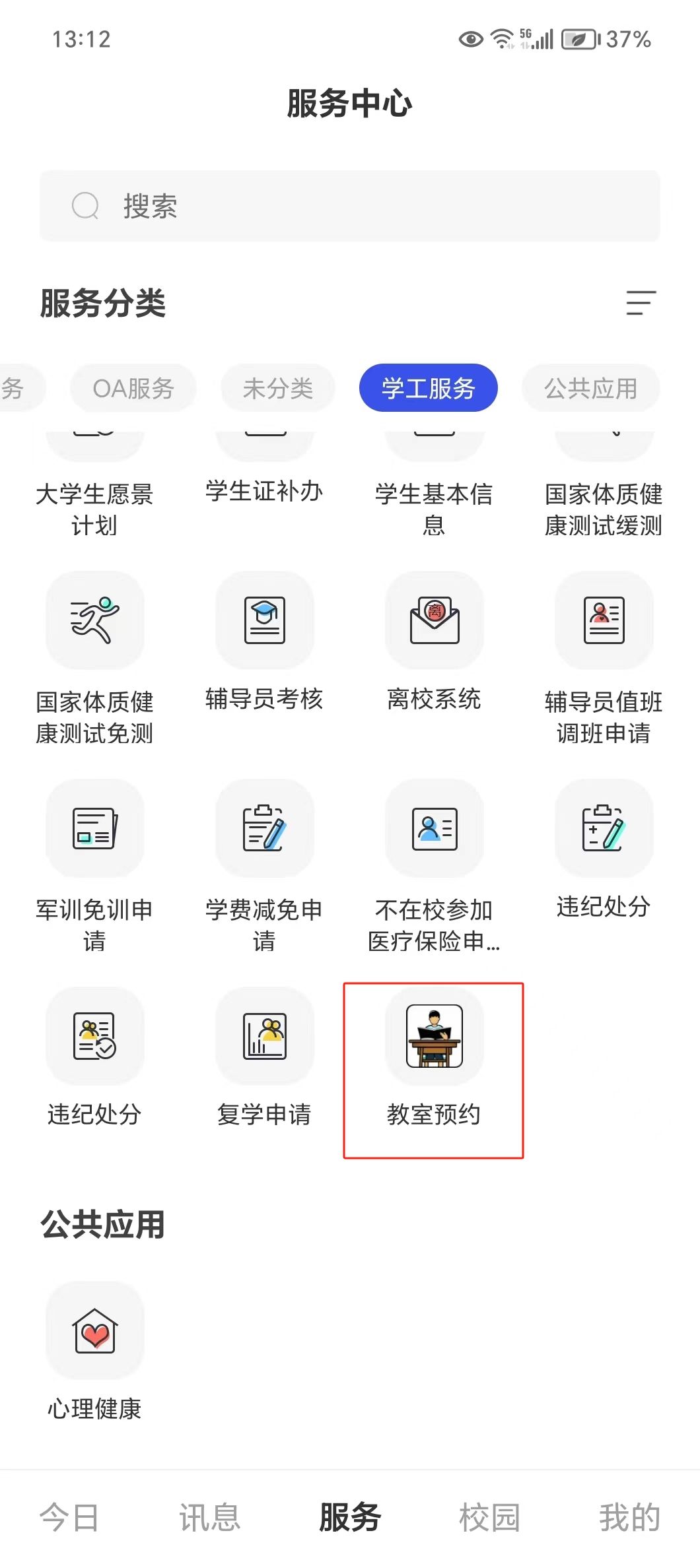This screenshot has height=1568, width=700.
Task: Open 不在校参加医疗保险申请
Action: (x=435, y=829)
